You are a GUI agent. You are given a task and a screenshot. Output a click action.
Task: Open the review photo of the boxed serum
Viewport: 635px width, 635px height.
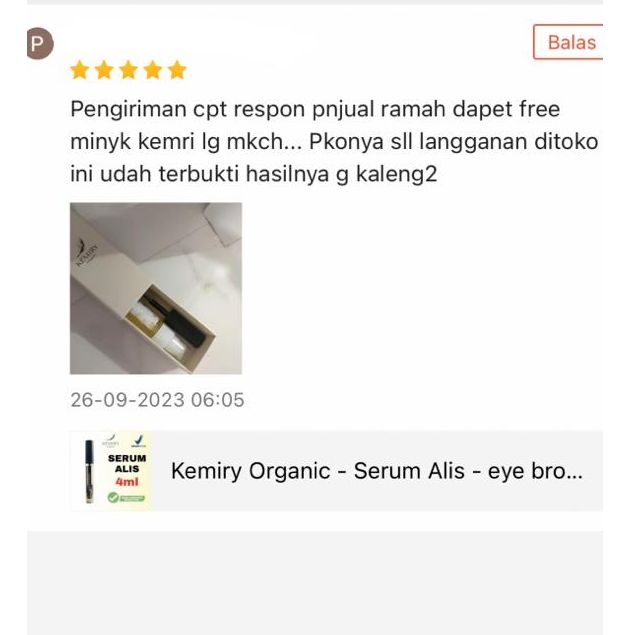click(156, 288)
